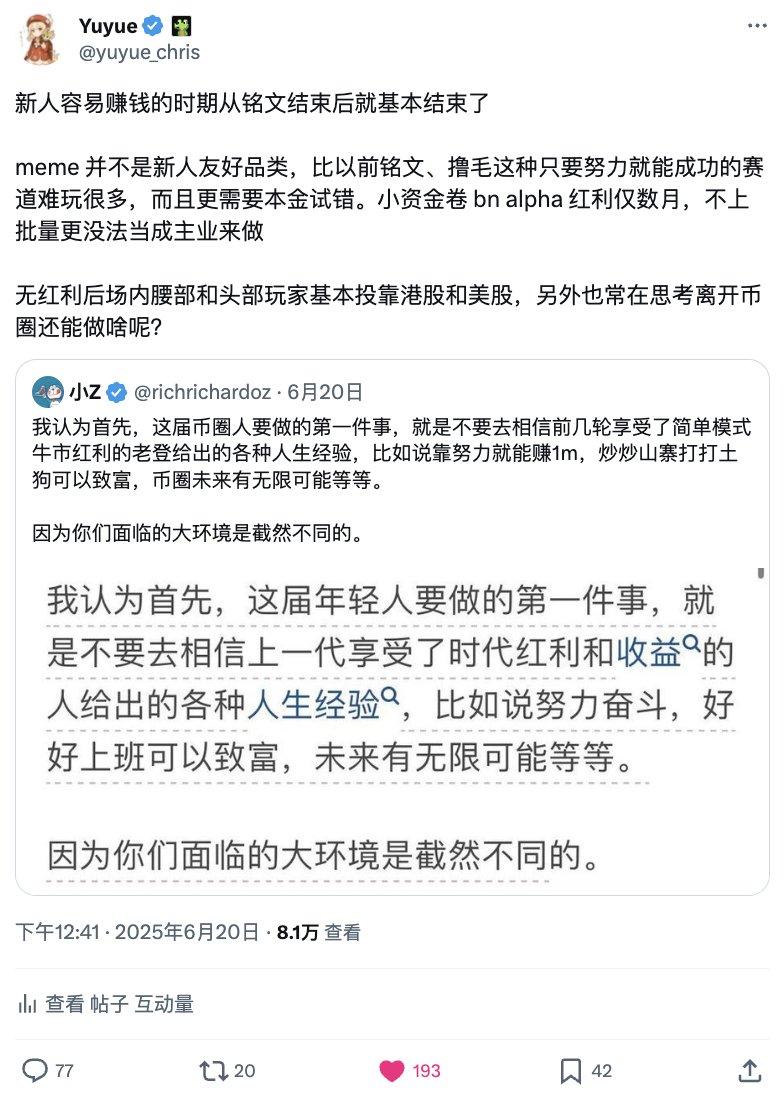View 查看 帖子 互动量 engagements
Viewport: 784px width, 1096px height.
[x=106, y=1004]
